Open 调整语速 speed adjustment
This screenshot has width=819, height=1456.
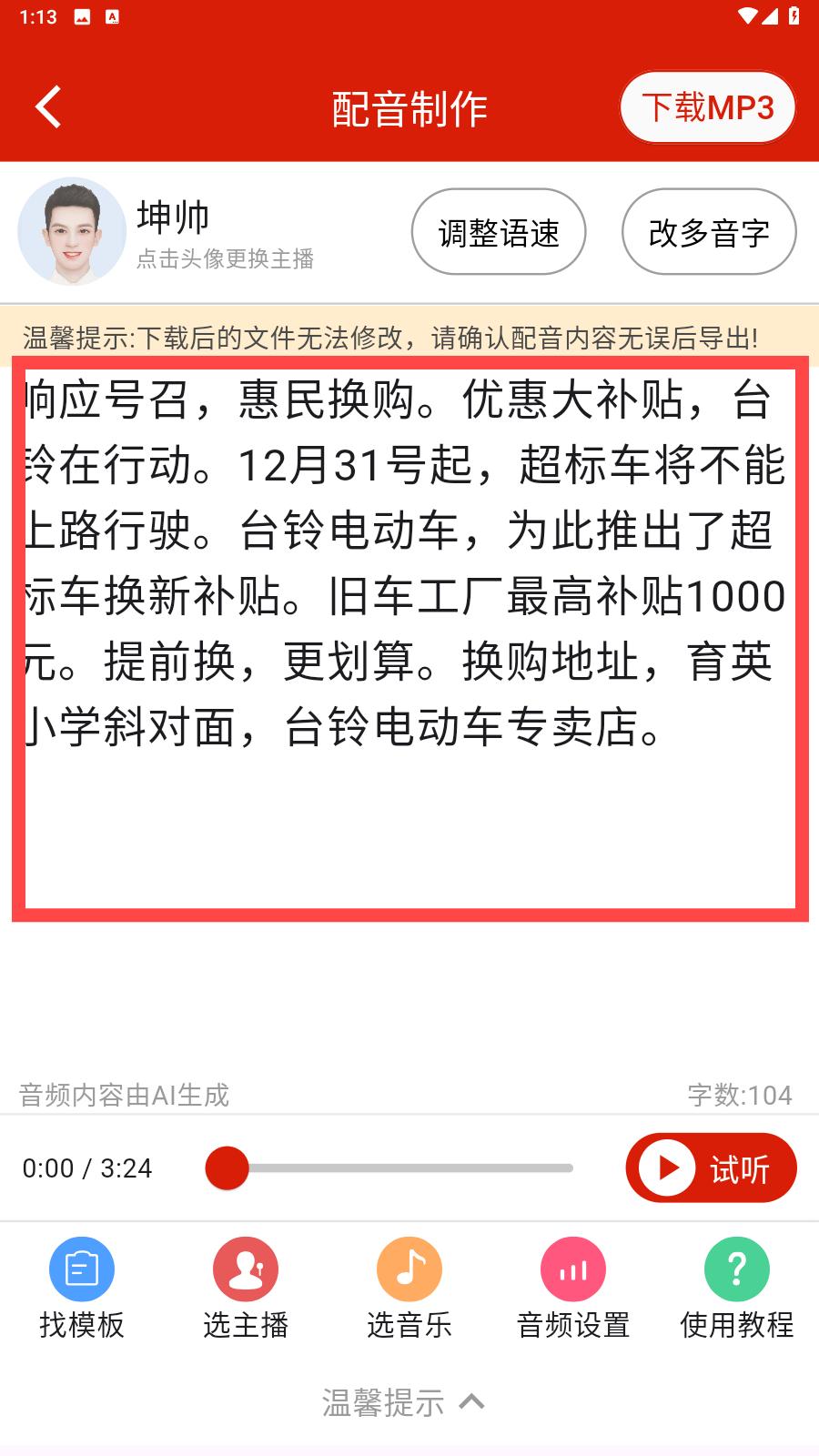(499, 232)
